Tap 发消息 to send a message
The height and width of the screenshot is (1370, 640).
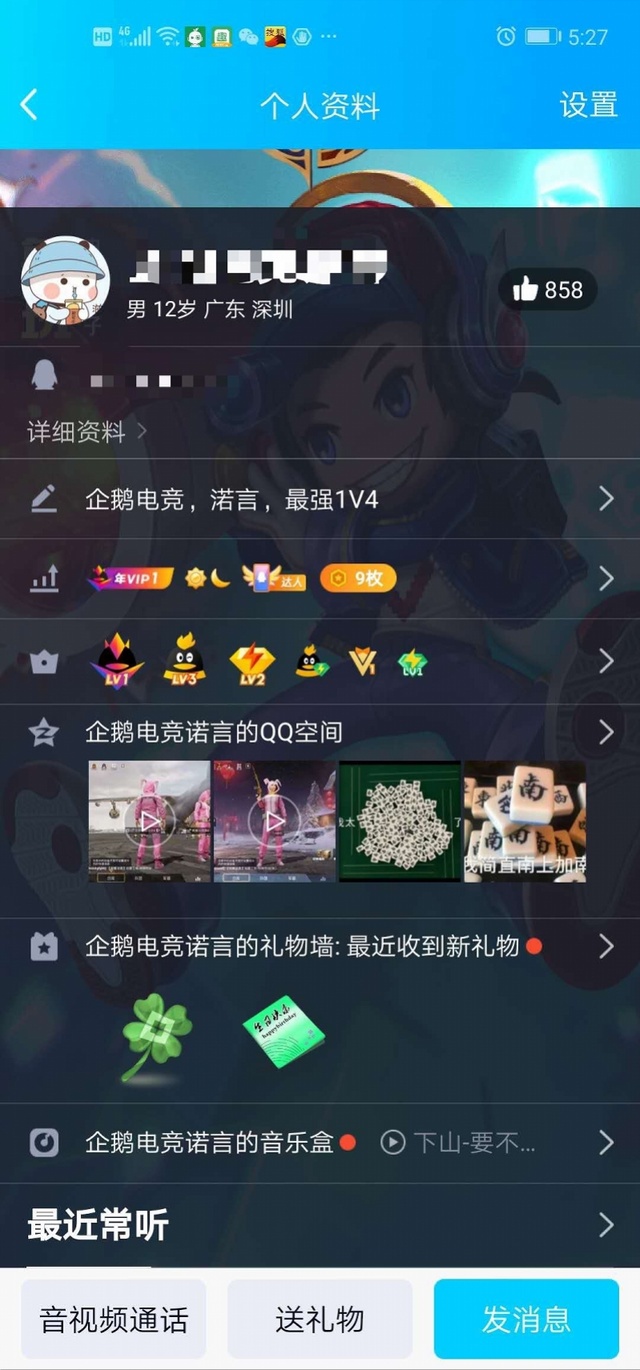click(x=526, y=1319)
